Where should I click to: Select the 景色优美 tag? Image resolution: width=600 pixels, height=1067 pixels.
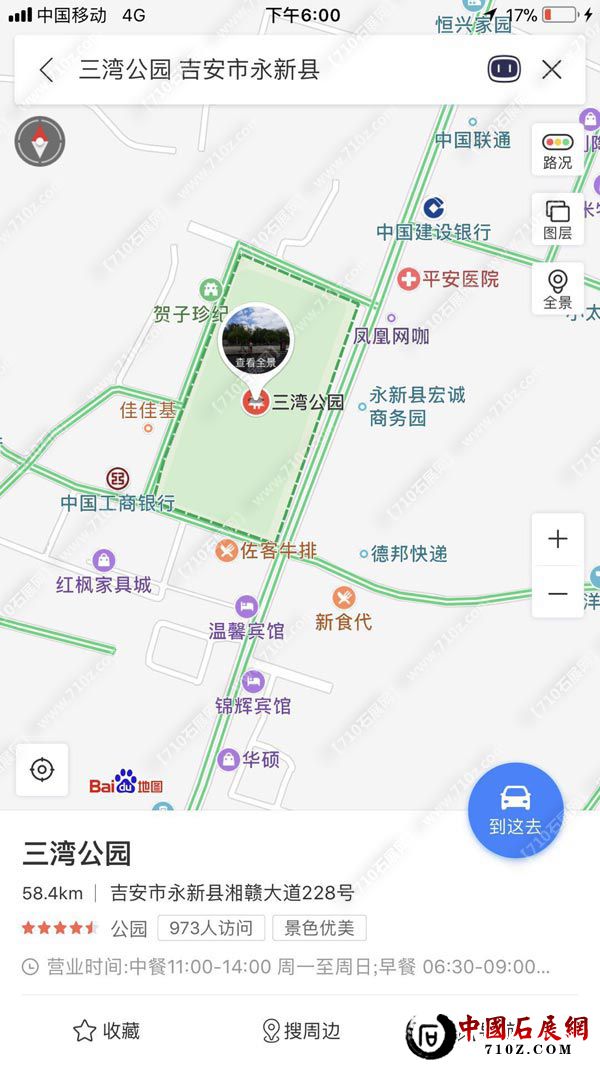click(x=319, y=928)
